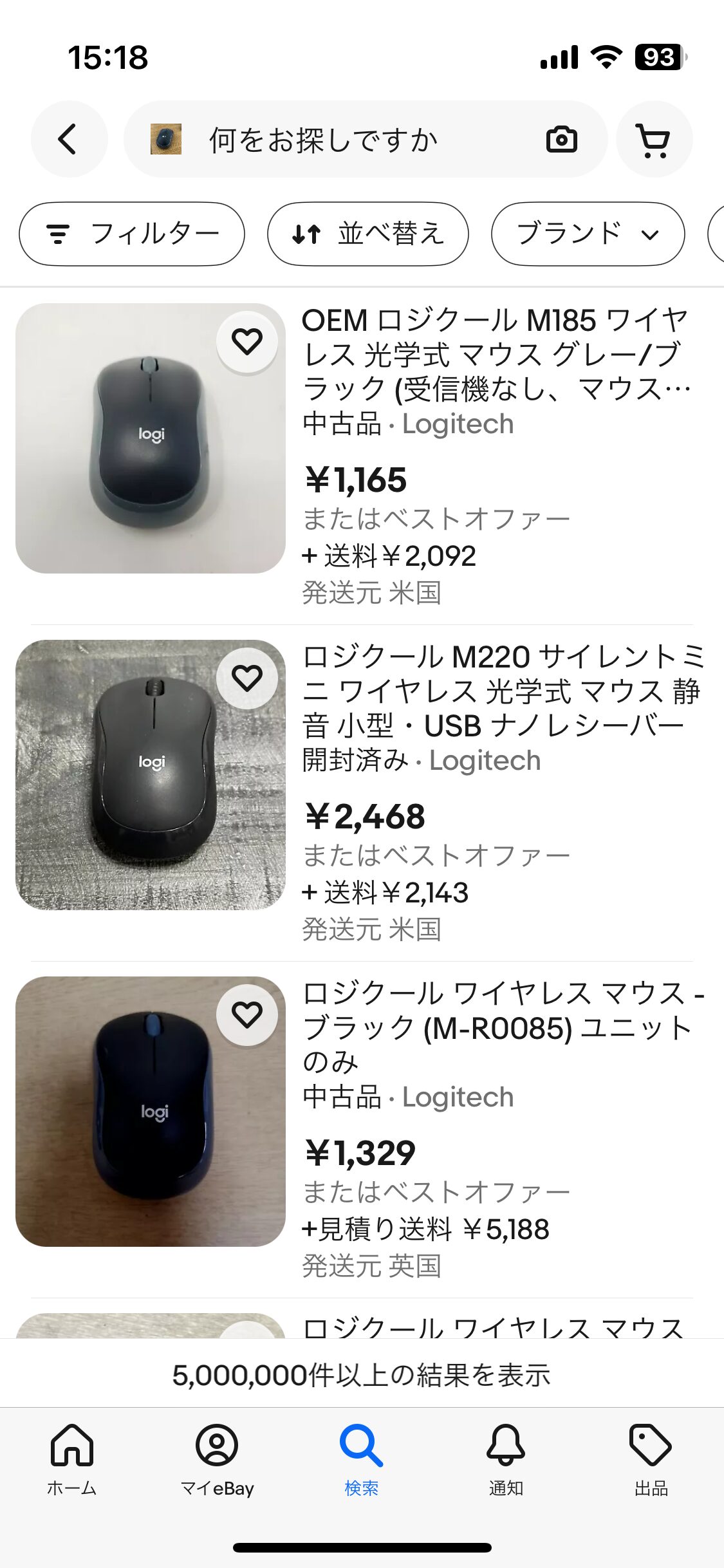Add the M185 mouse to the watchlist
The width and height of the screenshot is (724, 1568).
[247, 342]
